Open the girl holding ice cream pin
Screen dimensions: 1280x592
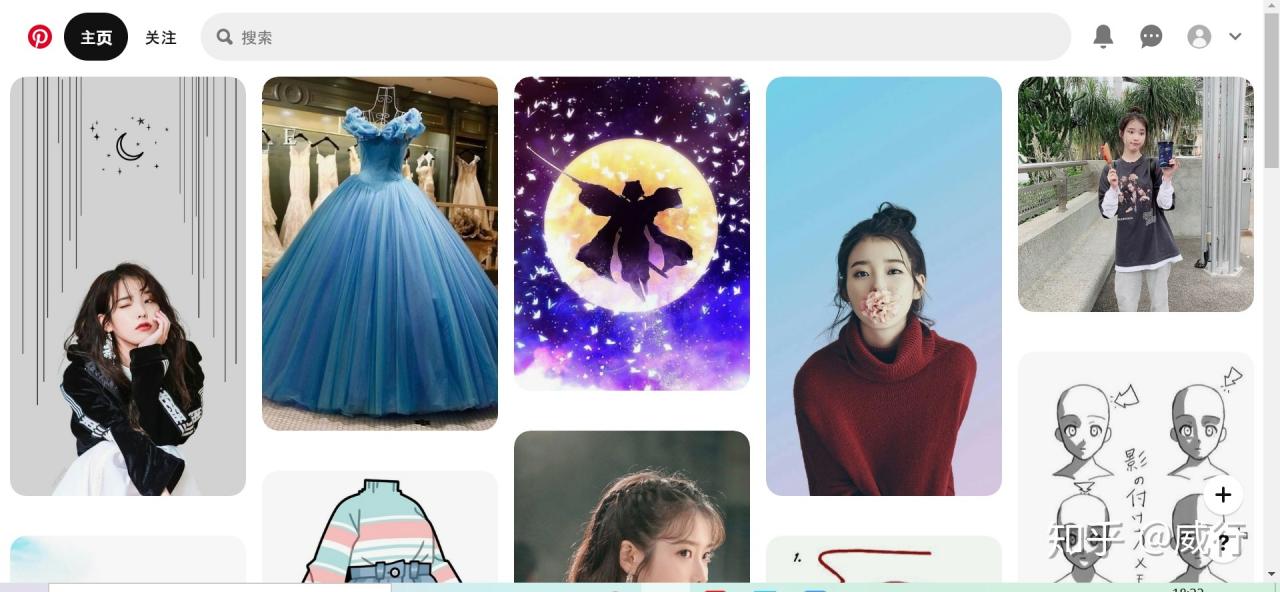click(x=1136, y=193)
